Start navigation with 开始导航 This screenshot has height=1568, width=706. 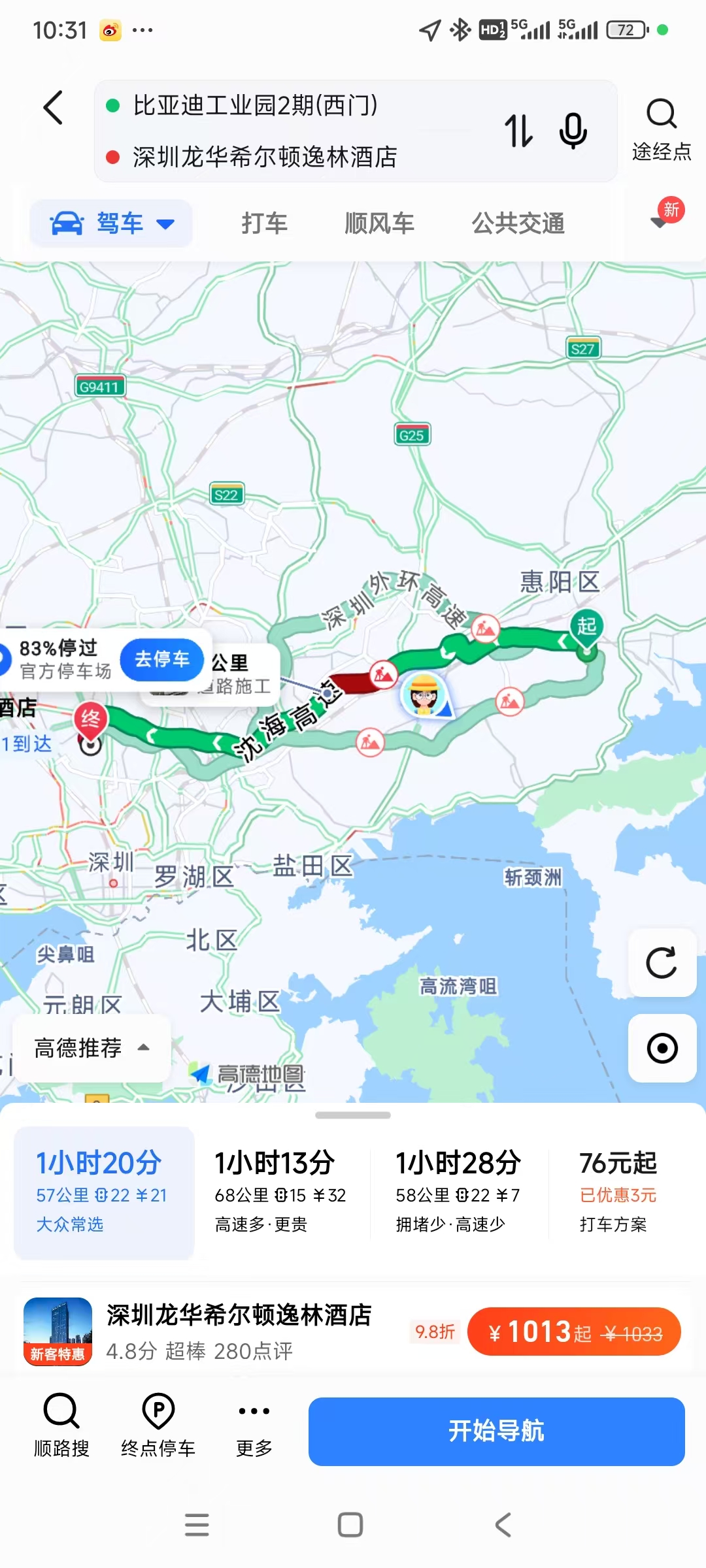(497, 1431)
